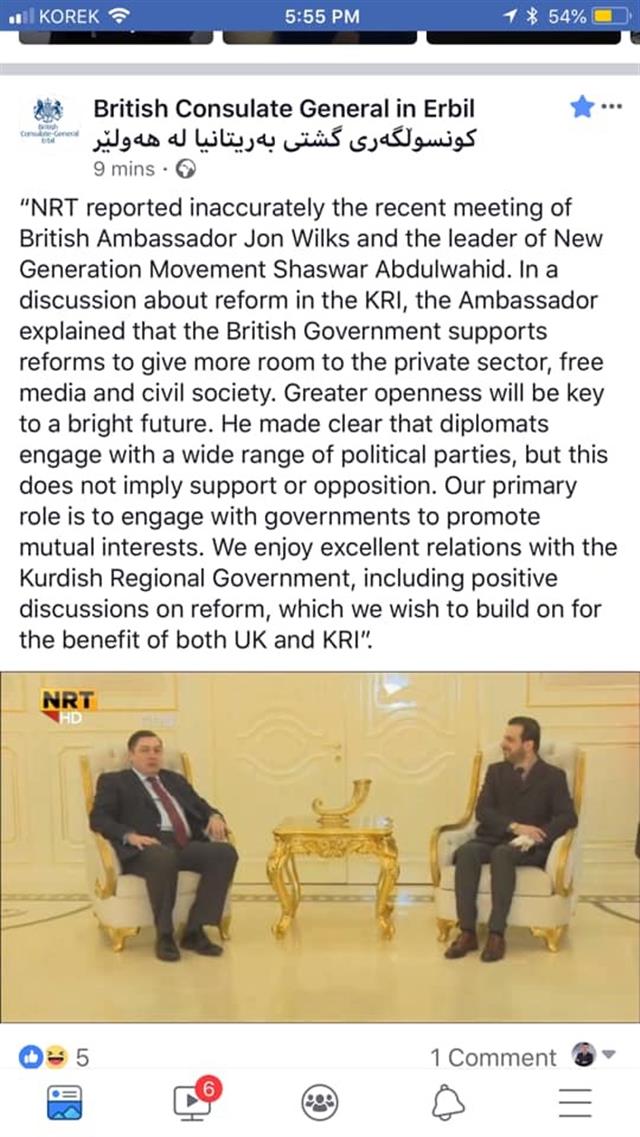The width and height of the screenshot is (640, 1137).
Task: Switch to the Groups tab
Action: [x=319, y=1102]
